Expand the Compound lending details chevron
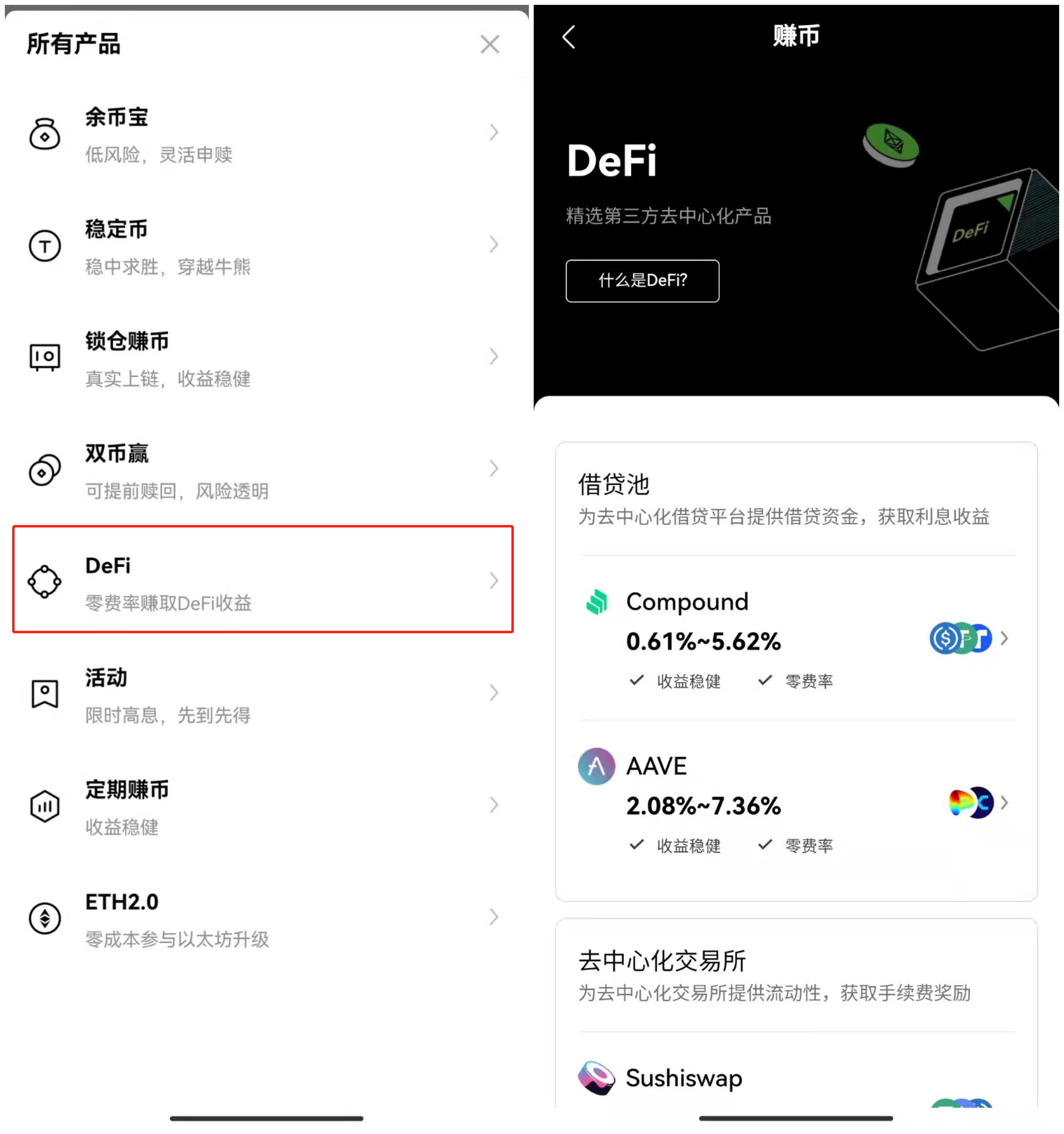The image size is (1064, 1134). [1006, 639]
